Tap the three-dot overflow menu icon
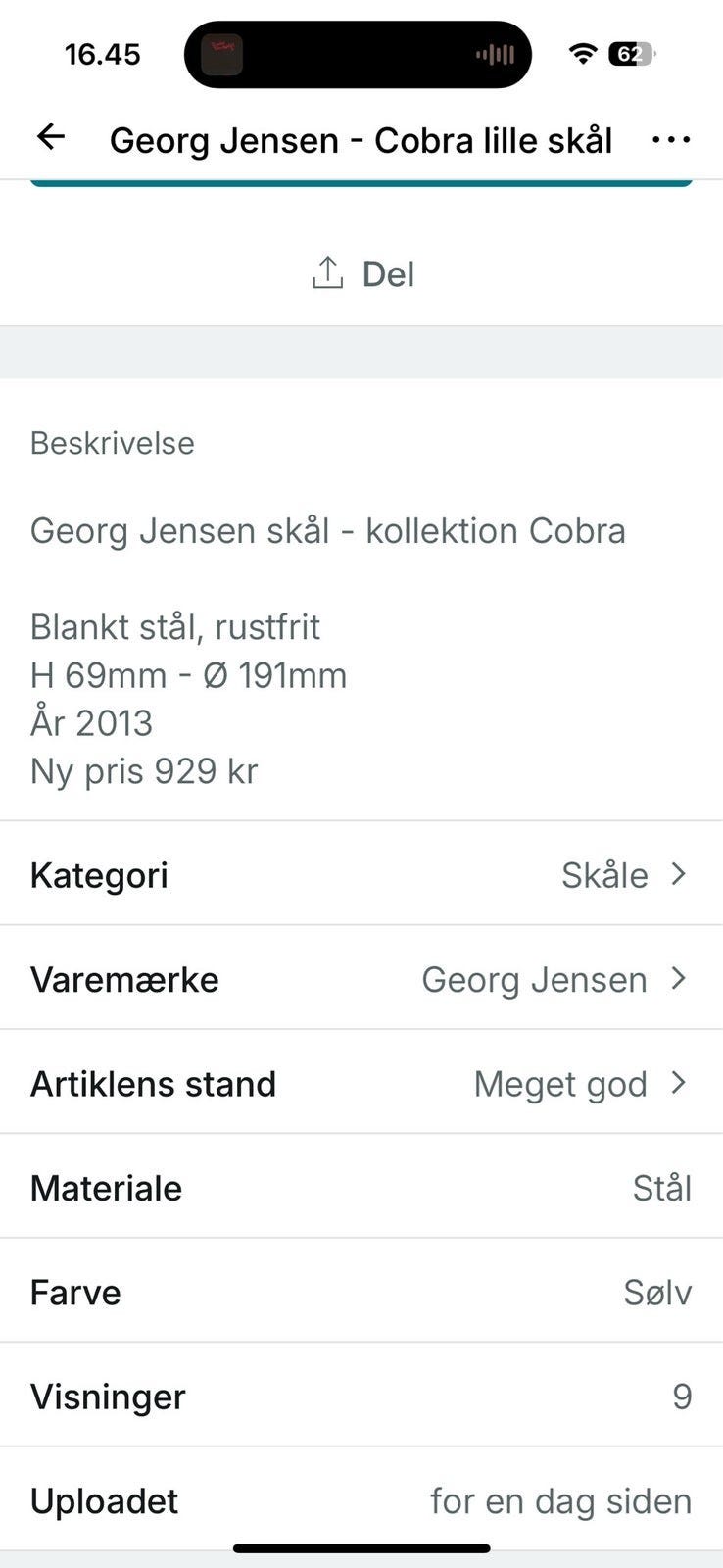Viewport: 723px width, 1568px height. click(670, 140)
